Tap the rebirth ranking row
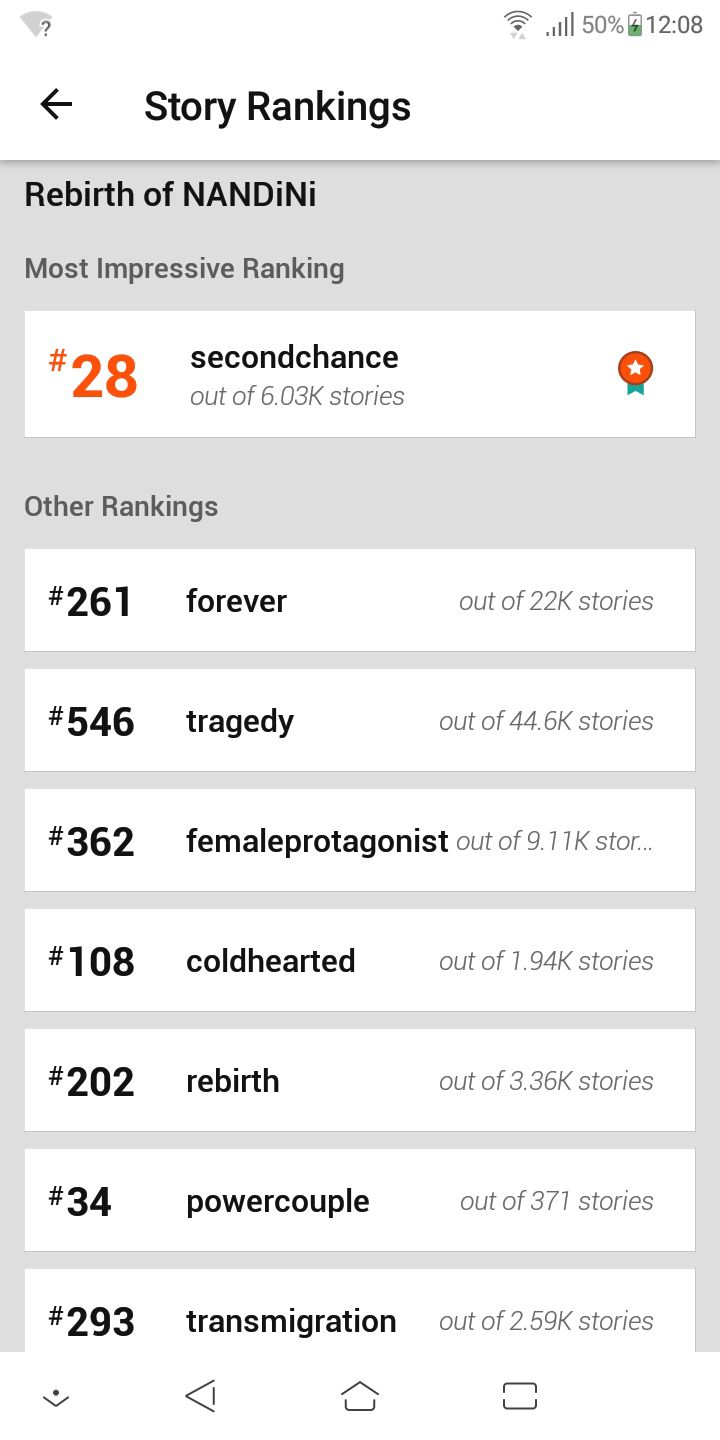Viewport: 720px width, 1440px height. (x=360, y=1080)
